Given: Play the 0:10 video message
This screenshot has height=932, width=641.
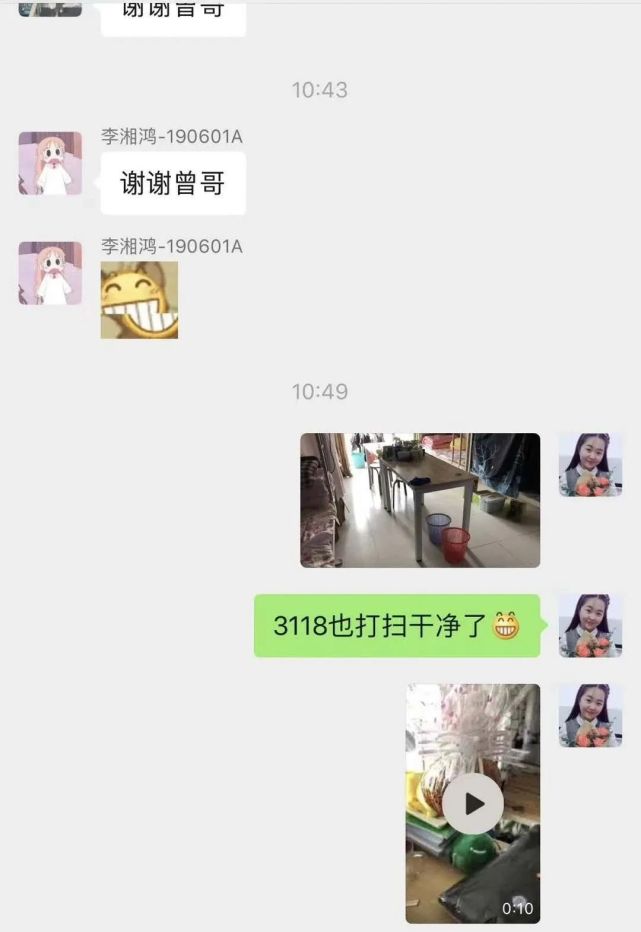Looking at the screenshot, I should point(473,803).
